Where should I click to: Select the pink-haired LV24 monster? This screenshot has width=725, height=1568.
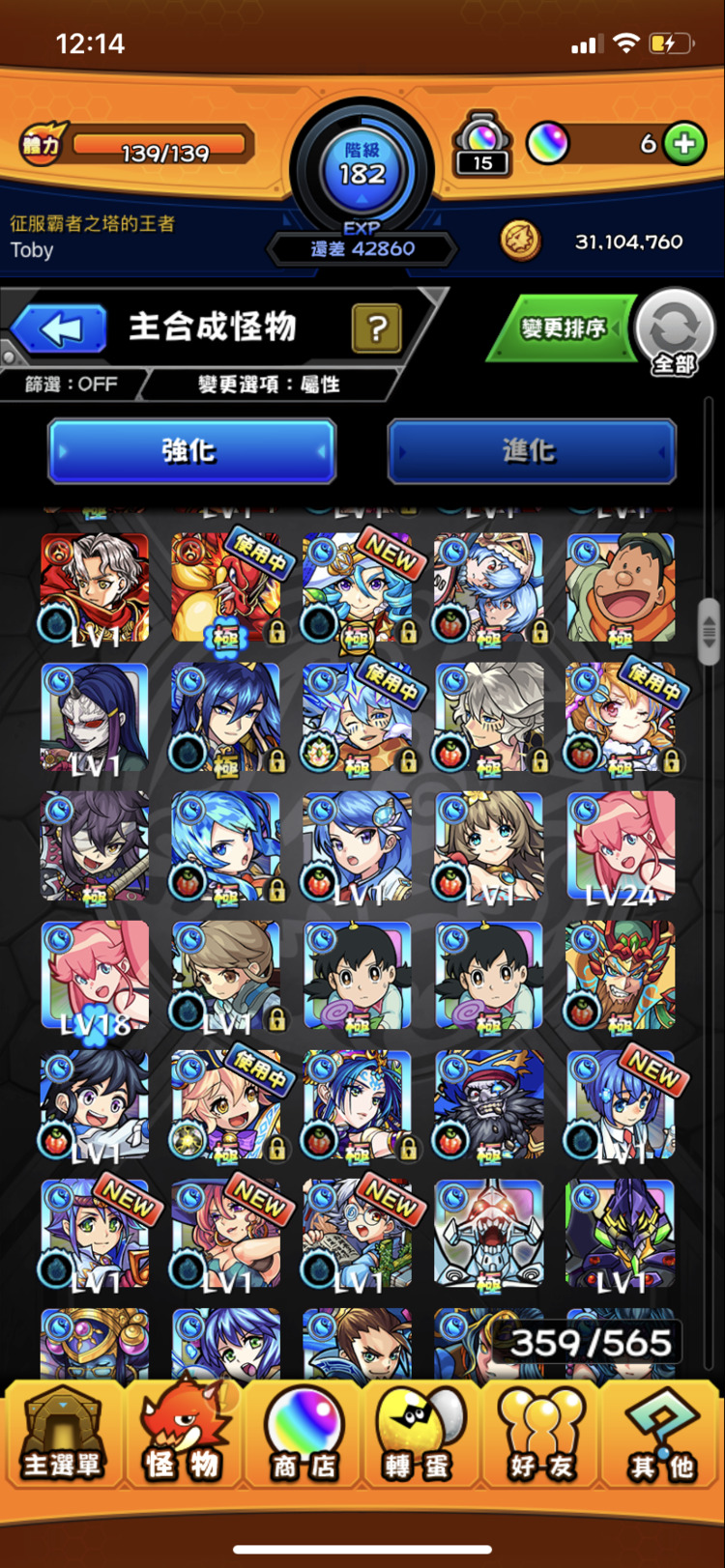tap(620, 846)
